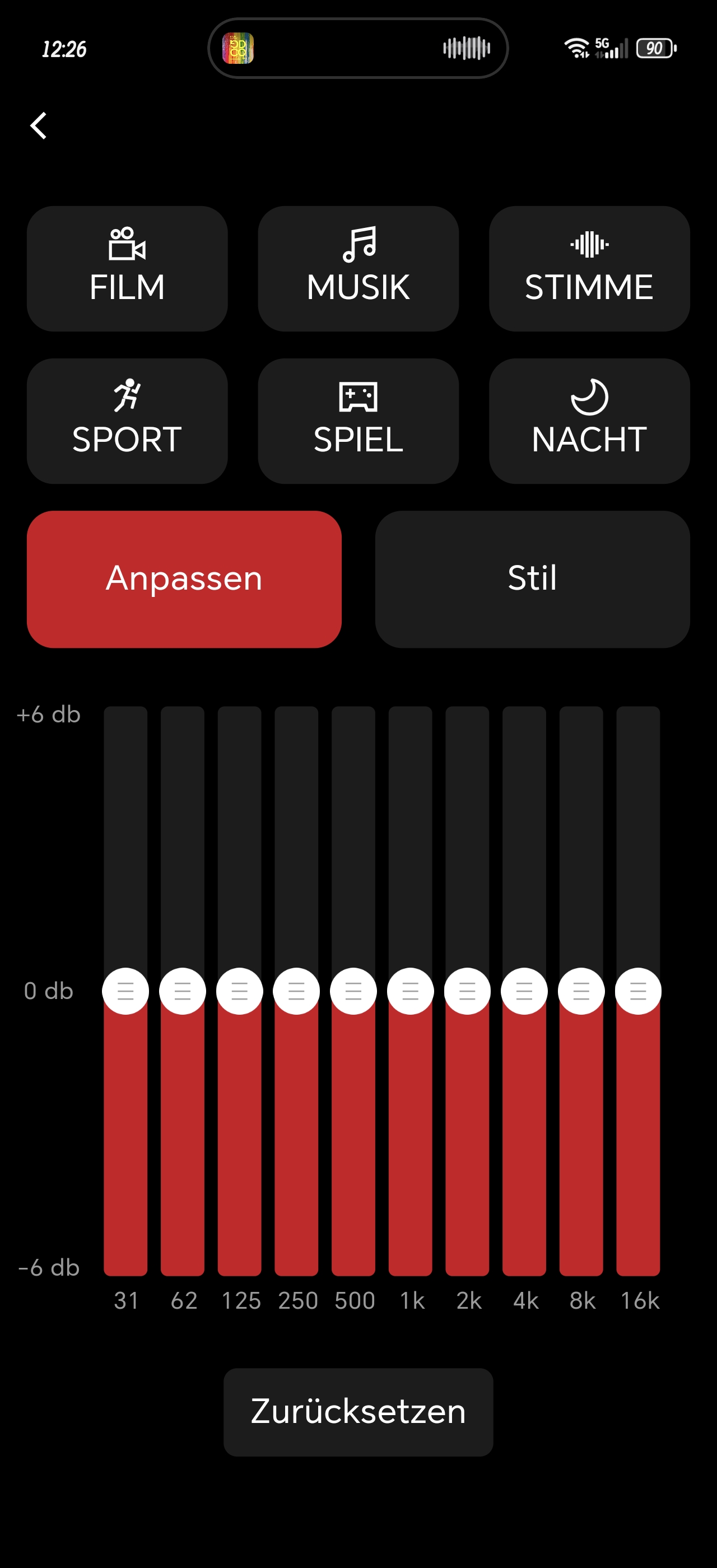Tap the 4k band slider handle

coord(524,991)
